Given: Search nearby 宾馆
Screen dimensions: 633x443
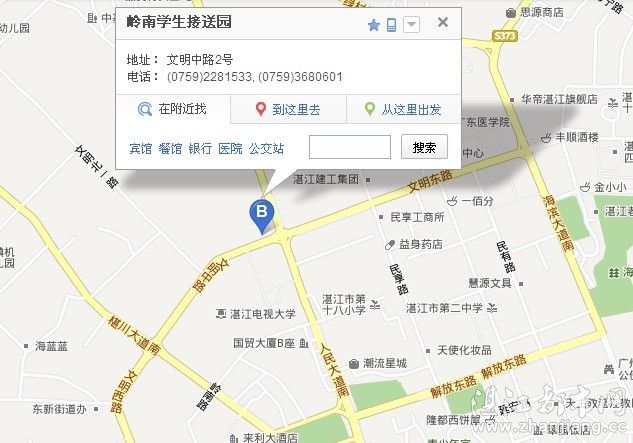Looking at the screenshot, I should coord(141,148).
